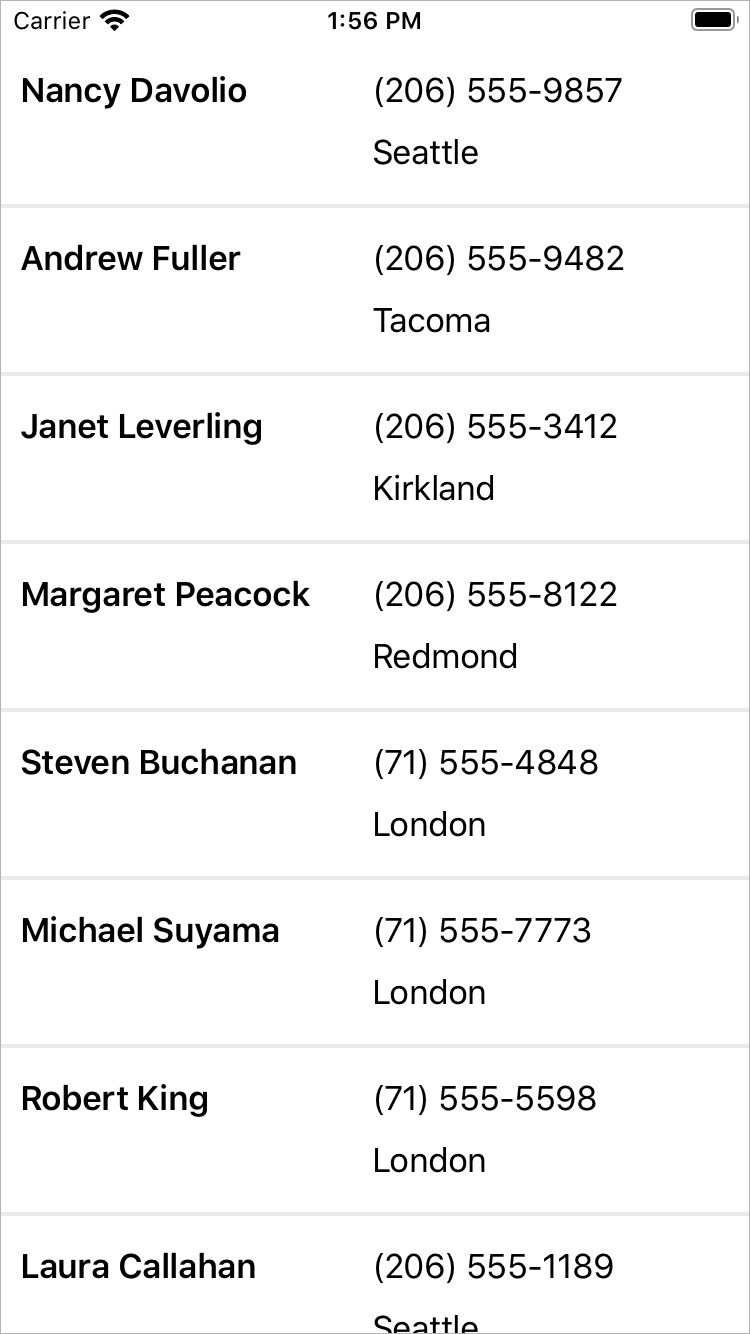Open Andrew Fuller's entry
This screenshot has height=1334, width=750.
[x=374, y=289]
